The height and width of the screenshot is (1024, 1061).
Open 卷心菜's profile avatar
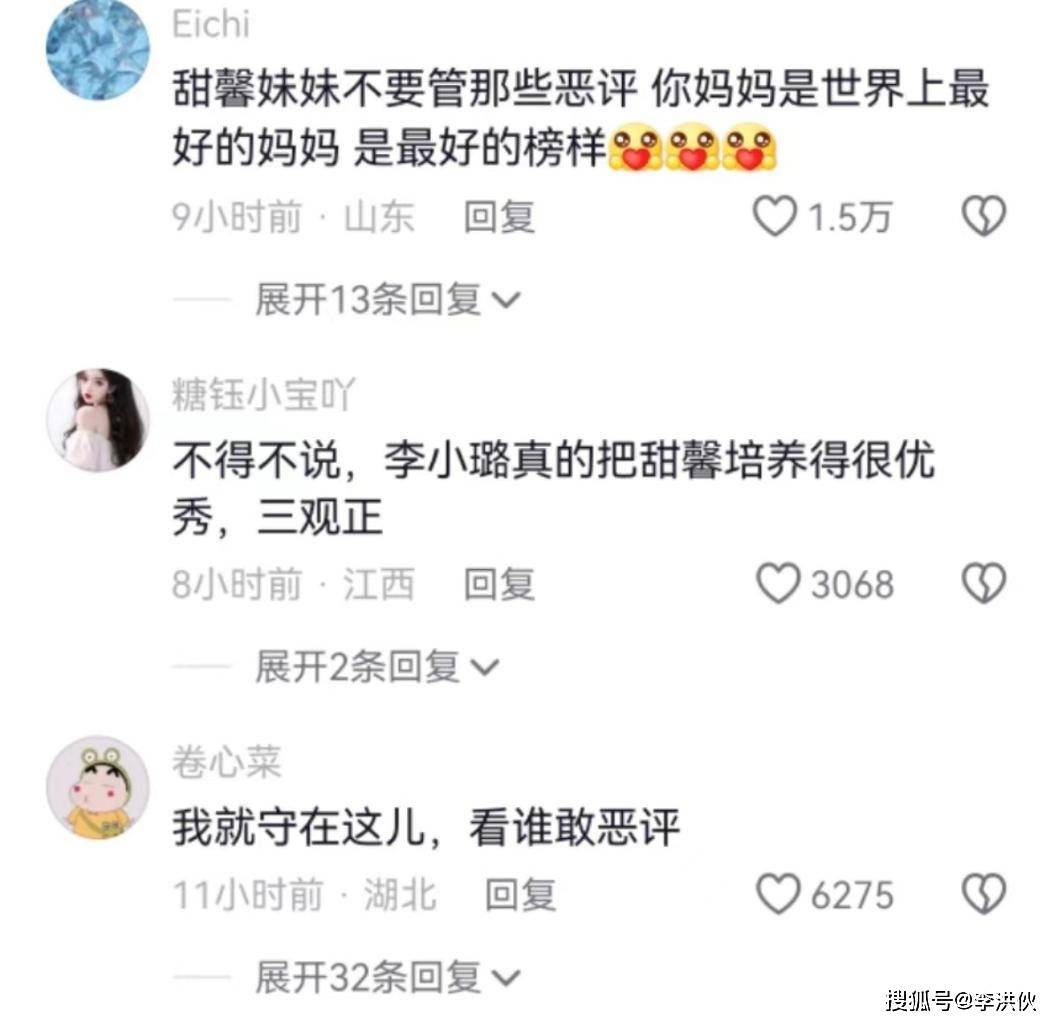tap(98, 787)
